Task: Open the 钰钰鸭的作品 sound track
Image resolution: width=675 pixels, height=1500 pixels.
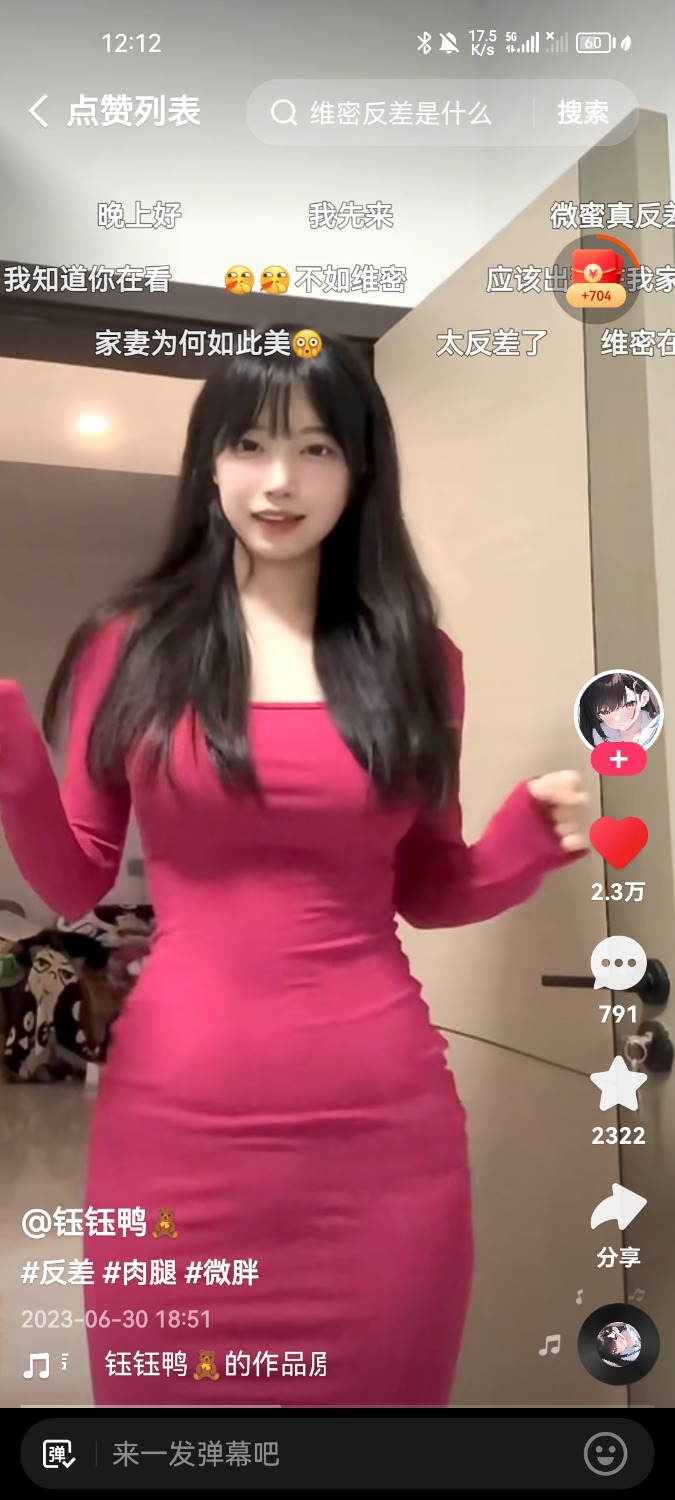Action: [217, 1364]
